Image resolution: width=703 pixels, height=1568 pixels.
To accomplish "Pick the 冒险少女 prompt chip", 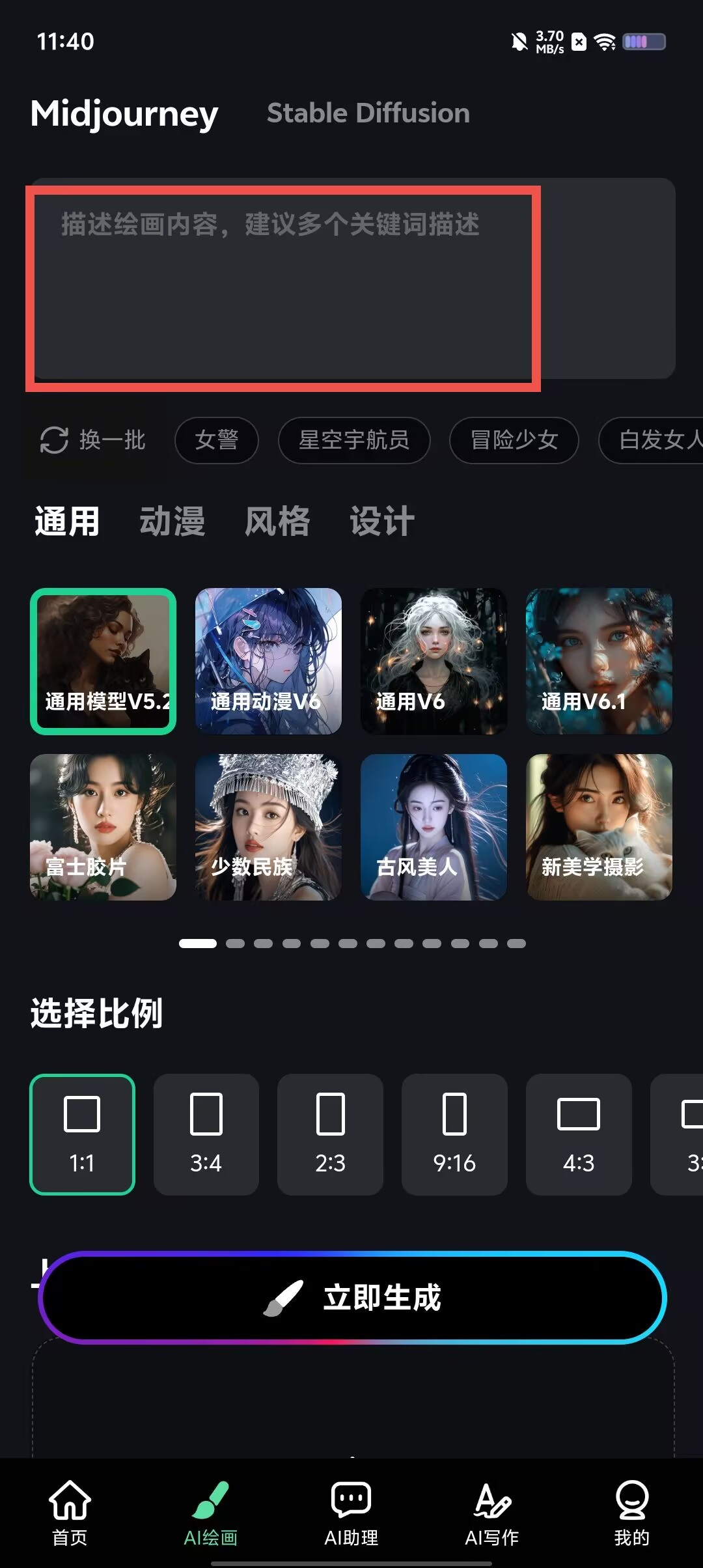I will [x=514, y=440].
